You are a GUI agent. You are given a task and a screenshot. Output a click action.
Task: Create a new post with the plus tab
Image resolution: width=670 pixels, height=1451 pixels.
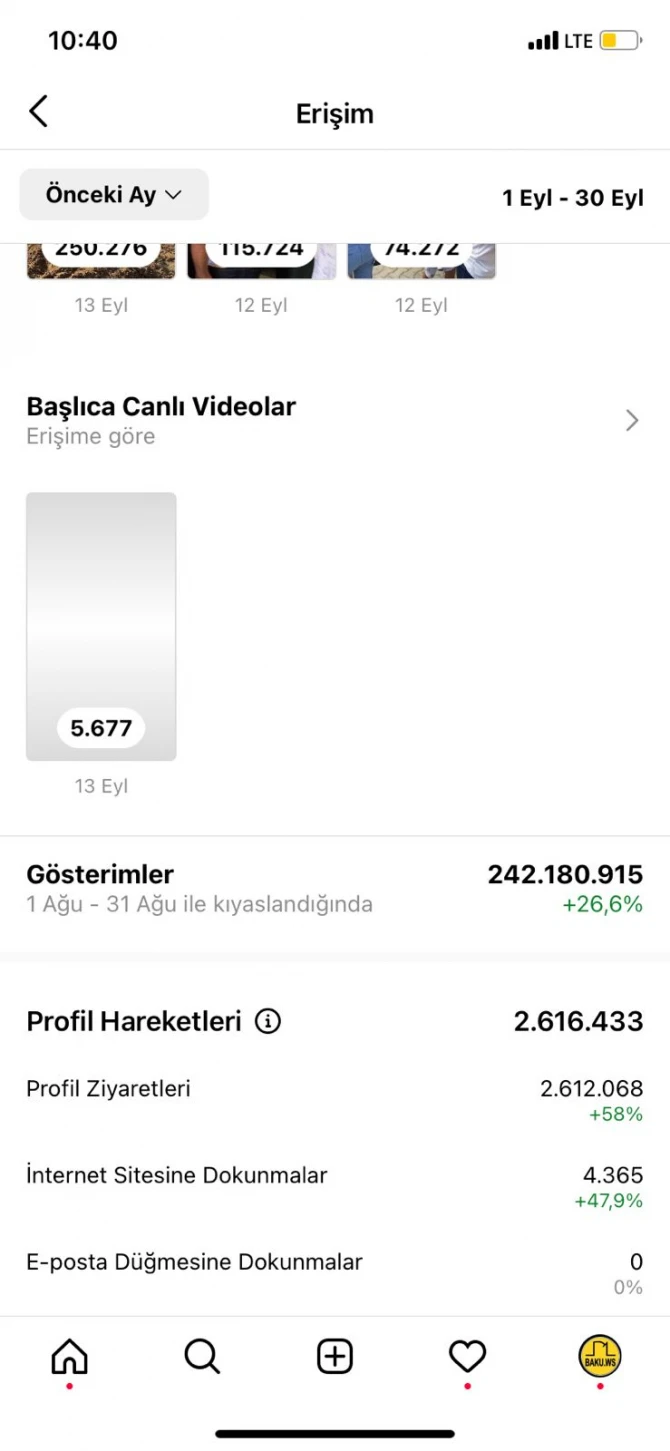(335, 1356)
